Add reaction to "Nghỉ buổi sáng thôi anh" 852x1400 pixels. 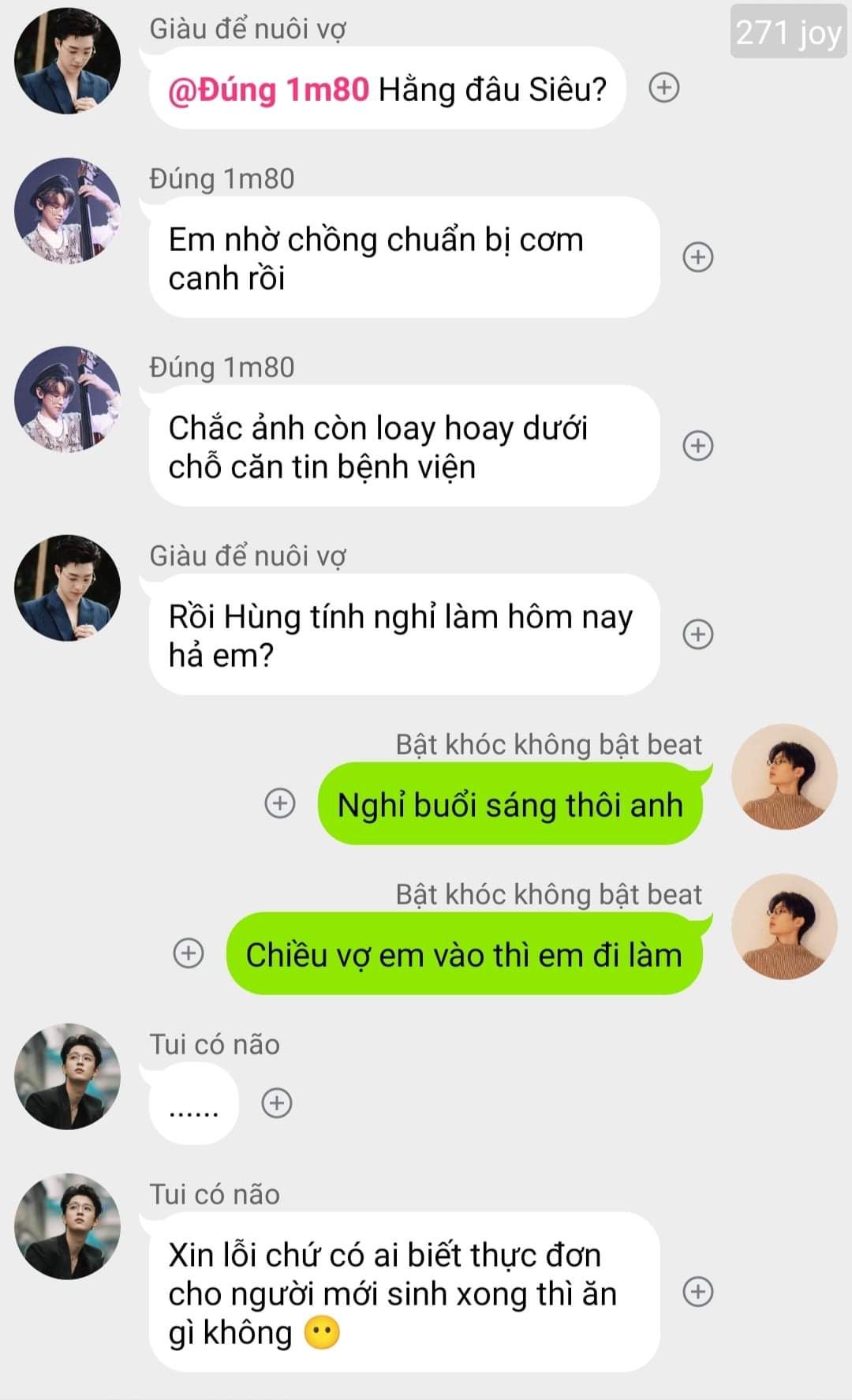279,803
